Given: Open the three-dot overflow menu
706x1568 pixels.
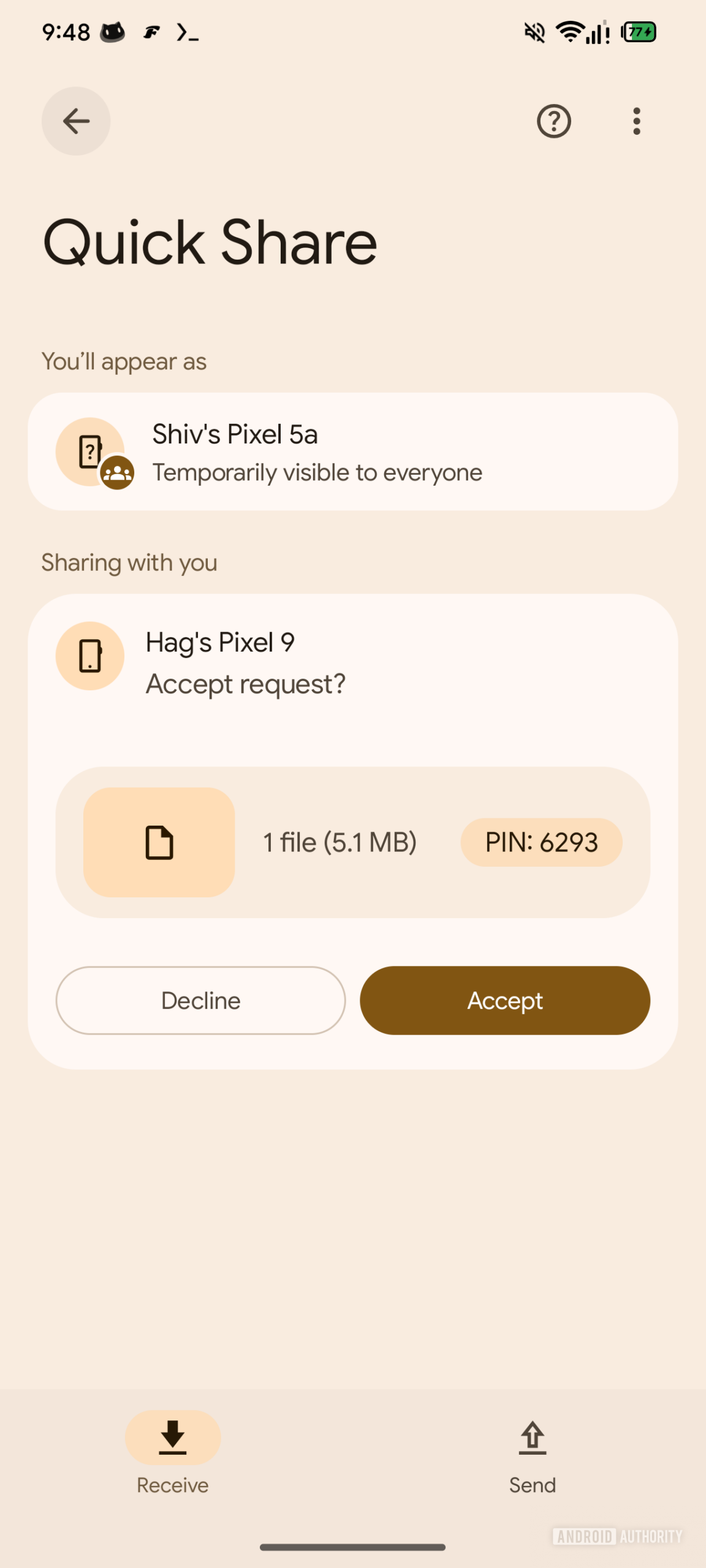Looking at the screenshot, I should pyautogui.click(x=637, y=121).
